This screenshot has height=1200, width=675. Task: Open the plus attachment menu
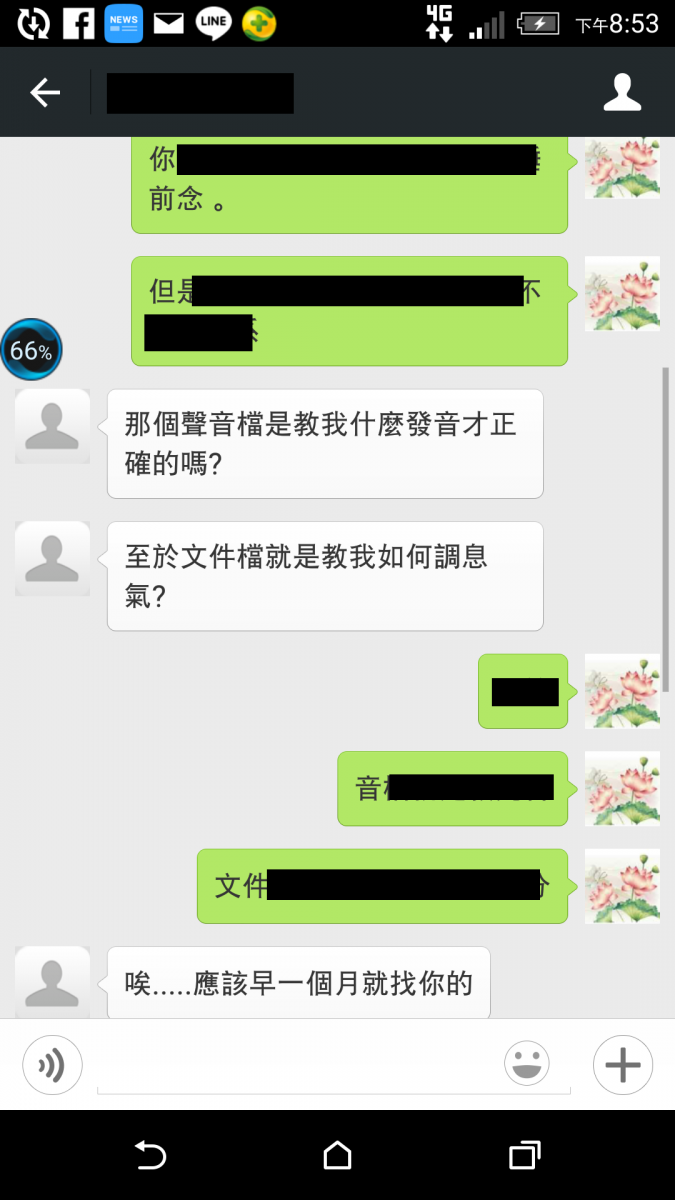click(x=623, y=1065)
